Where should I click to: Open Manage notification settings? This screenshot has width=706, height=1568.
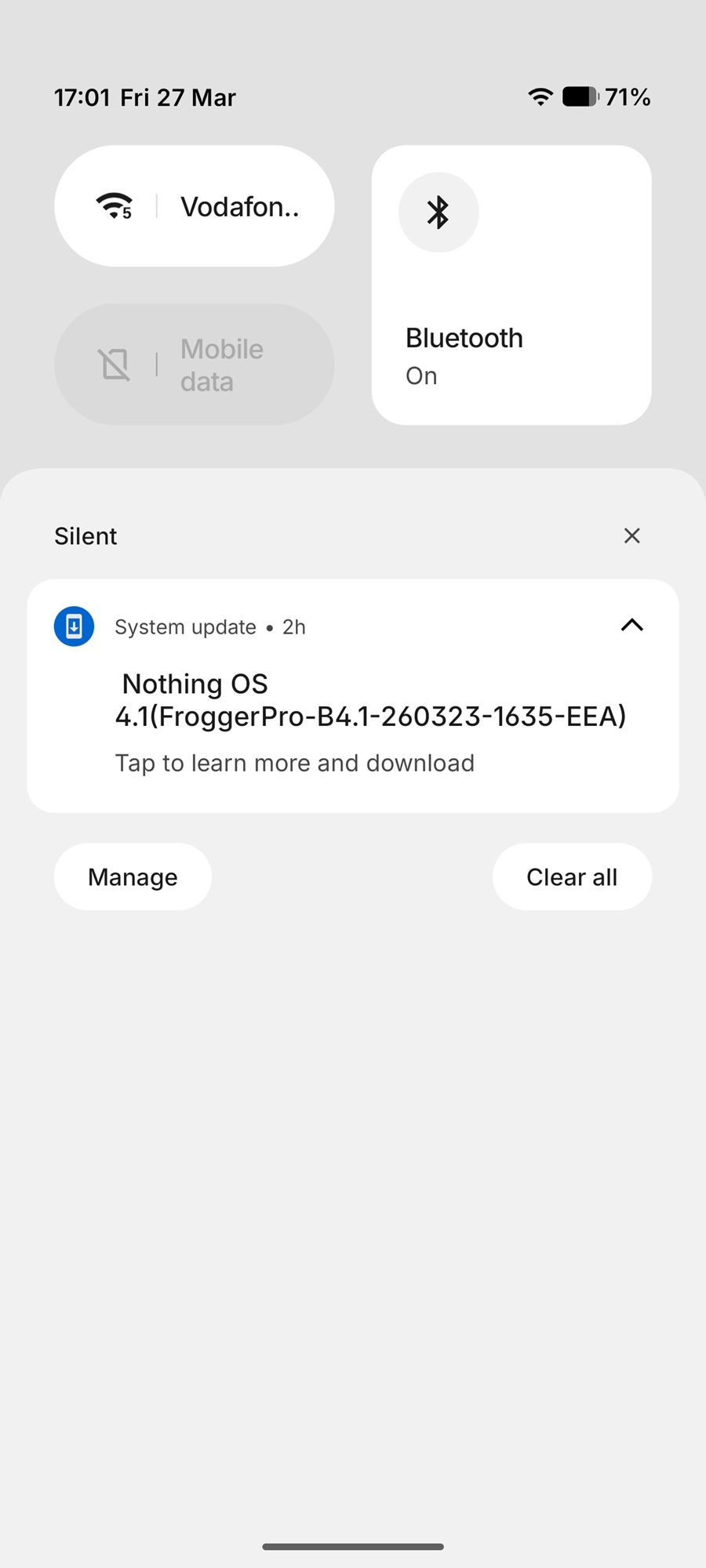(133, 877)
